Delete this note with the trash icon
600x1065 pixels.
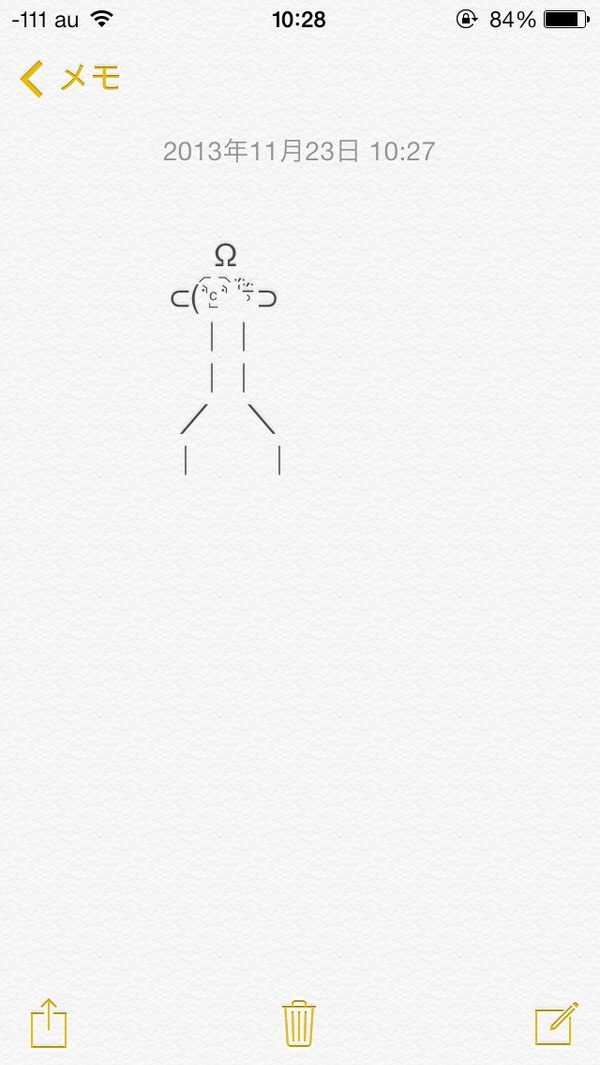pyautogui.click(x=299, y=1024)
